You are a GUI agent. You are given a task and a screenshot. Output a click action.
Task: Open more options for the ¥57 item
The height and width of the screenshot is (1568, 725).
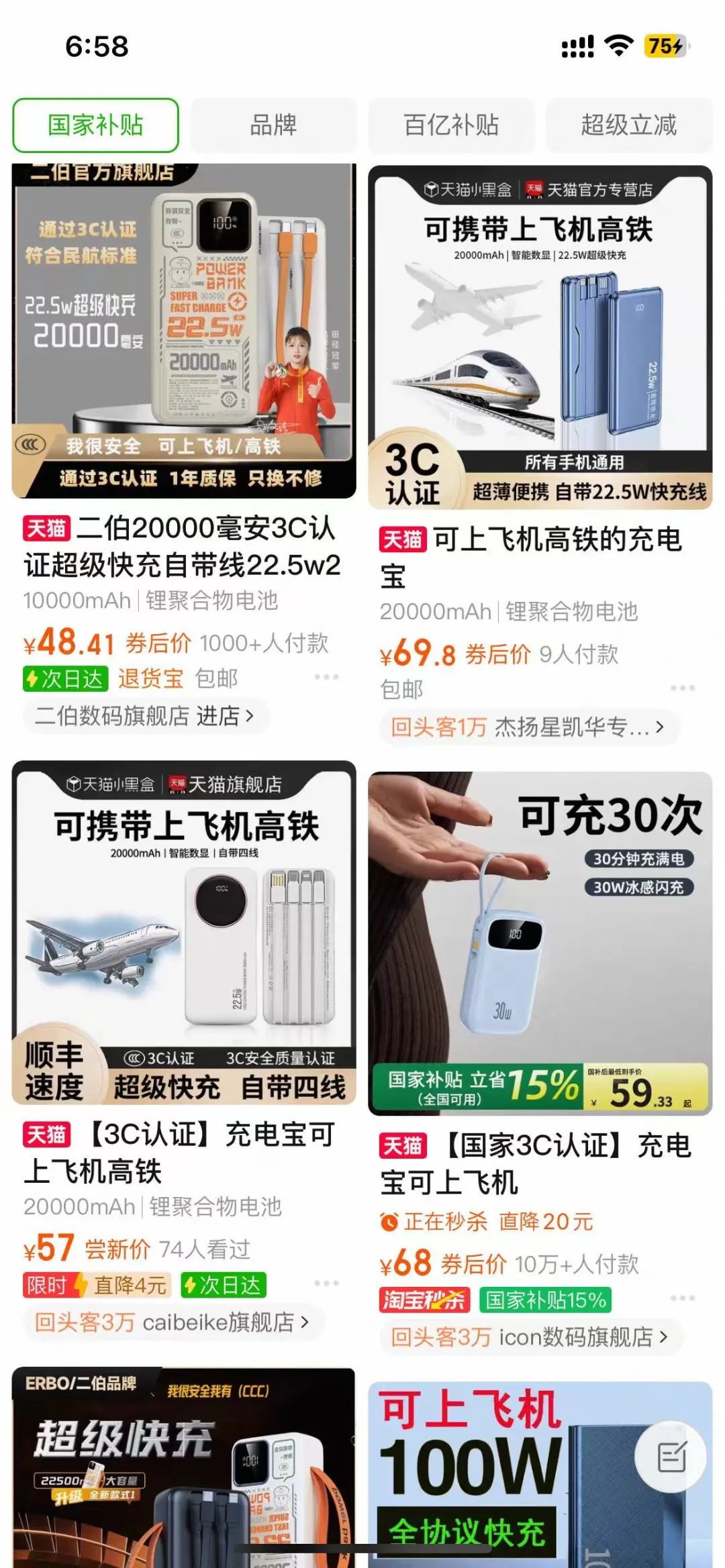[x=326, y=1283]
